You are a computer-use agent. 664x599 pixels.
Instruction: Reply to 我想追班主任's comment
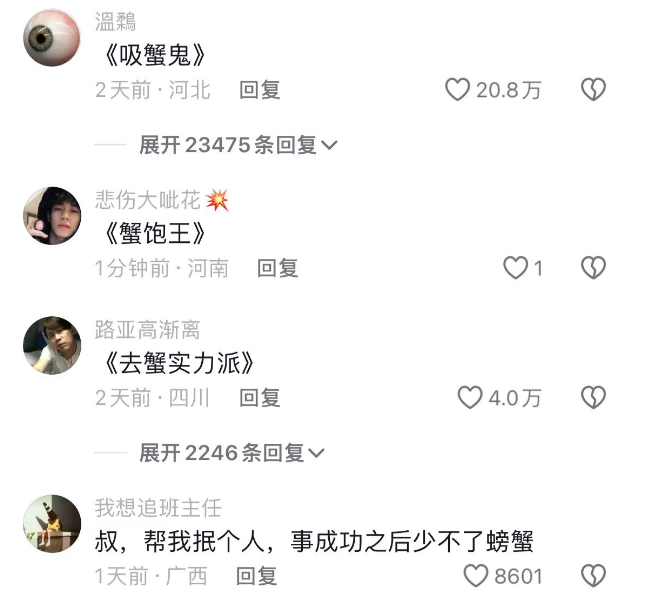[258, 576]
